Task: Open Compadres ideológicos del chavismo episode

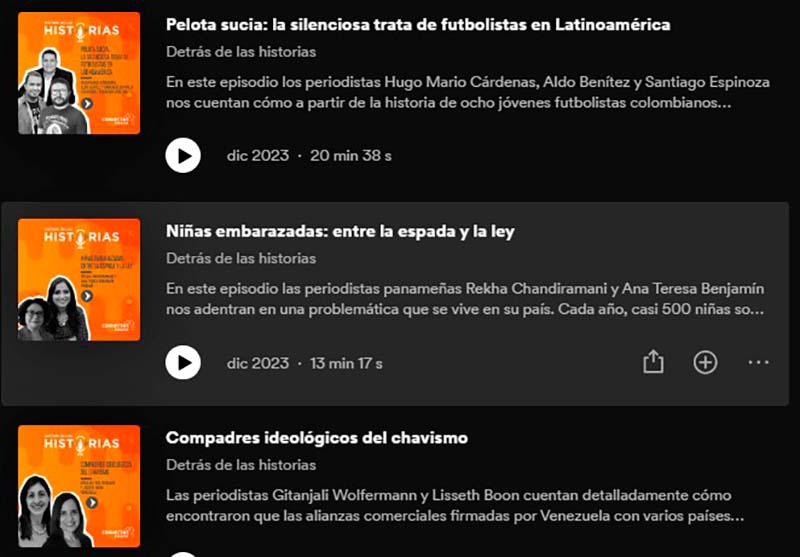Action: pyautogui.click(x=316, y=438)
